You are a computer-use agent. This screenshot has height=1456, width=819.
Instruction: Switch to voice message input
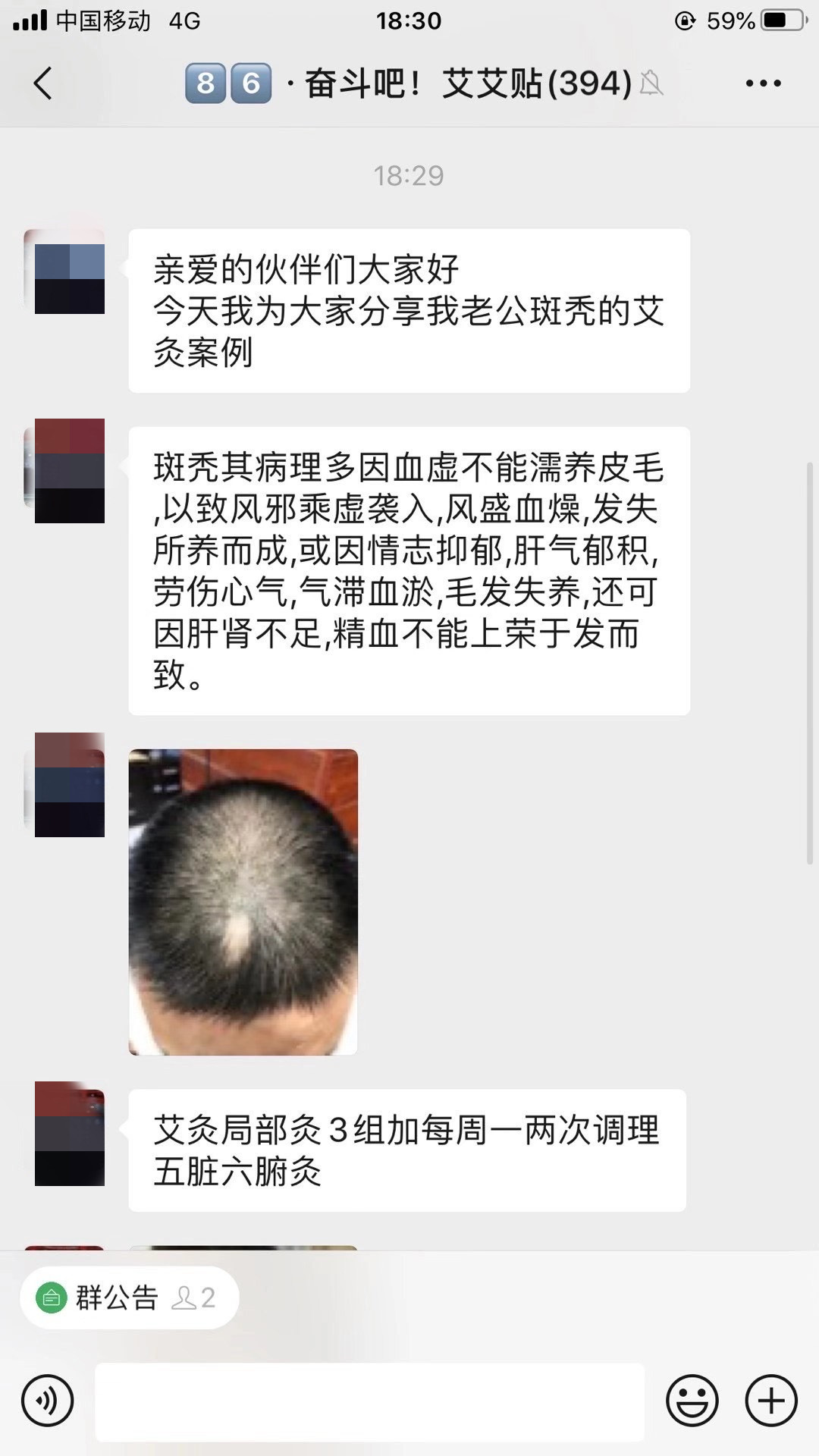point(48,1401)
